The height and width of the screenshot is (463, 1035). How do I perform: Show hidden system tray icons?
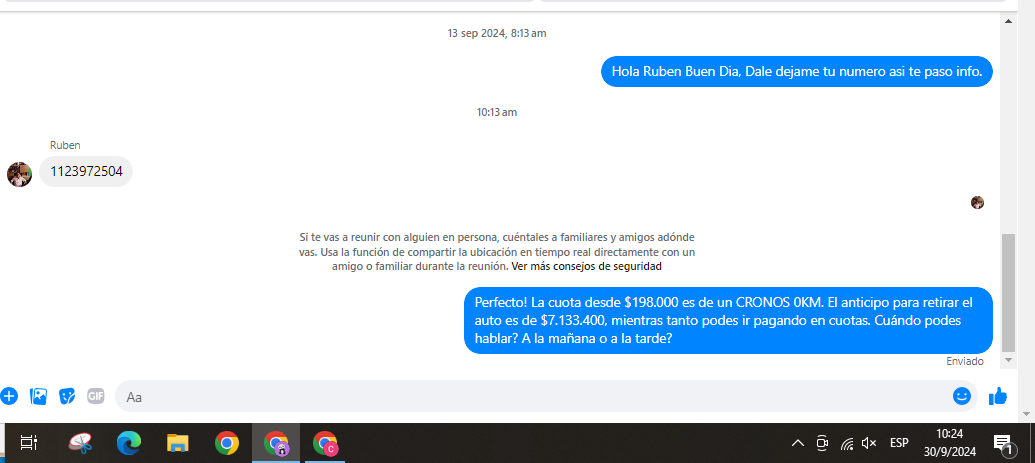click(x=797, y=443)
